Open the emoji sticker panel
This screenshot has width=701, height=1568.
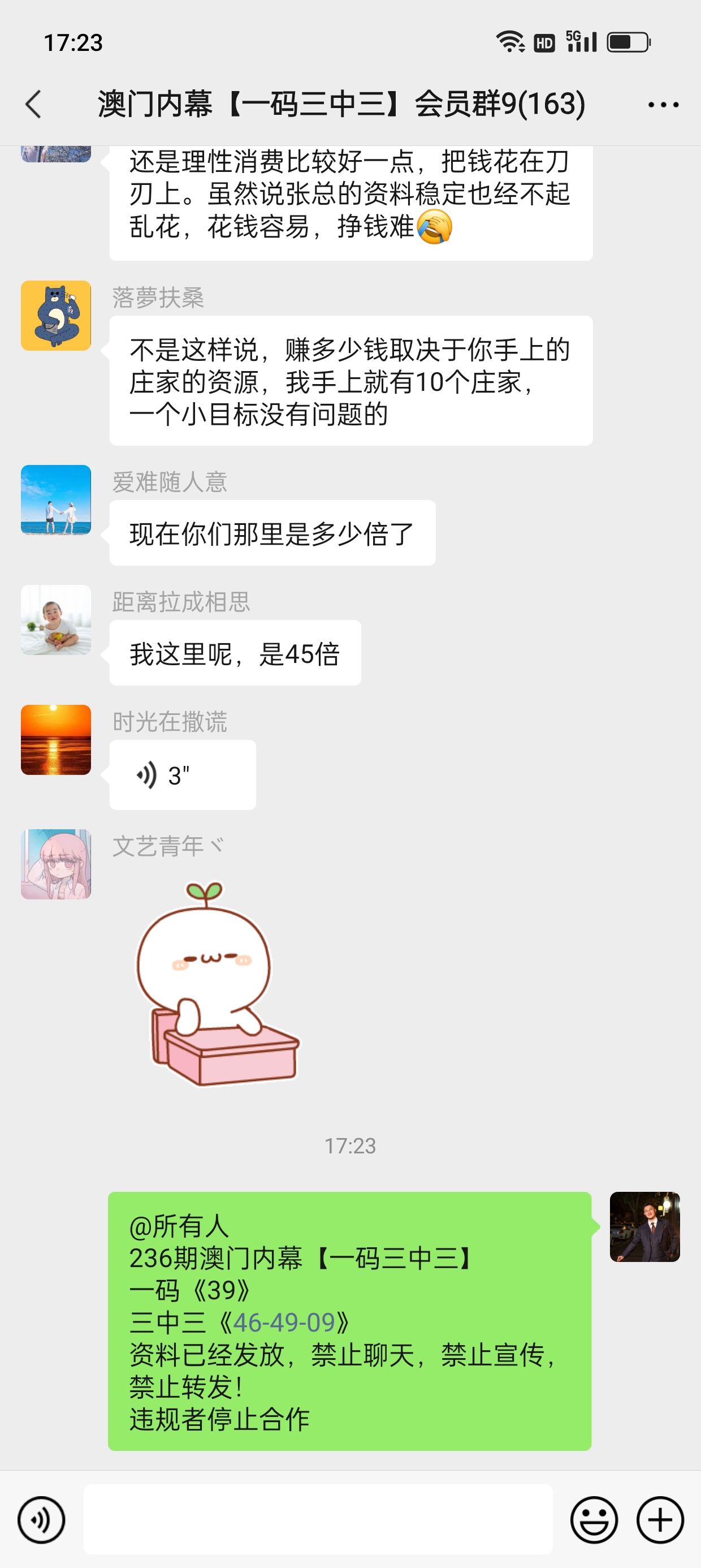[593, 1520]
